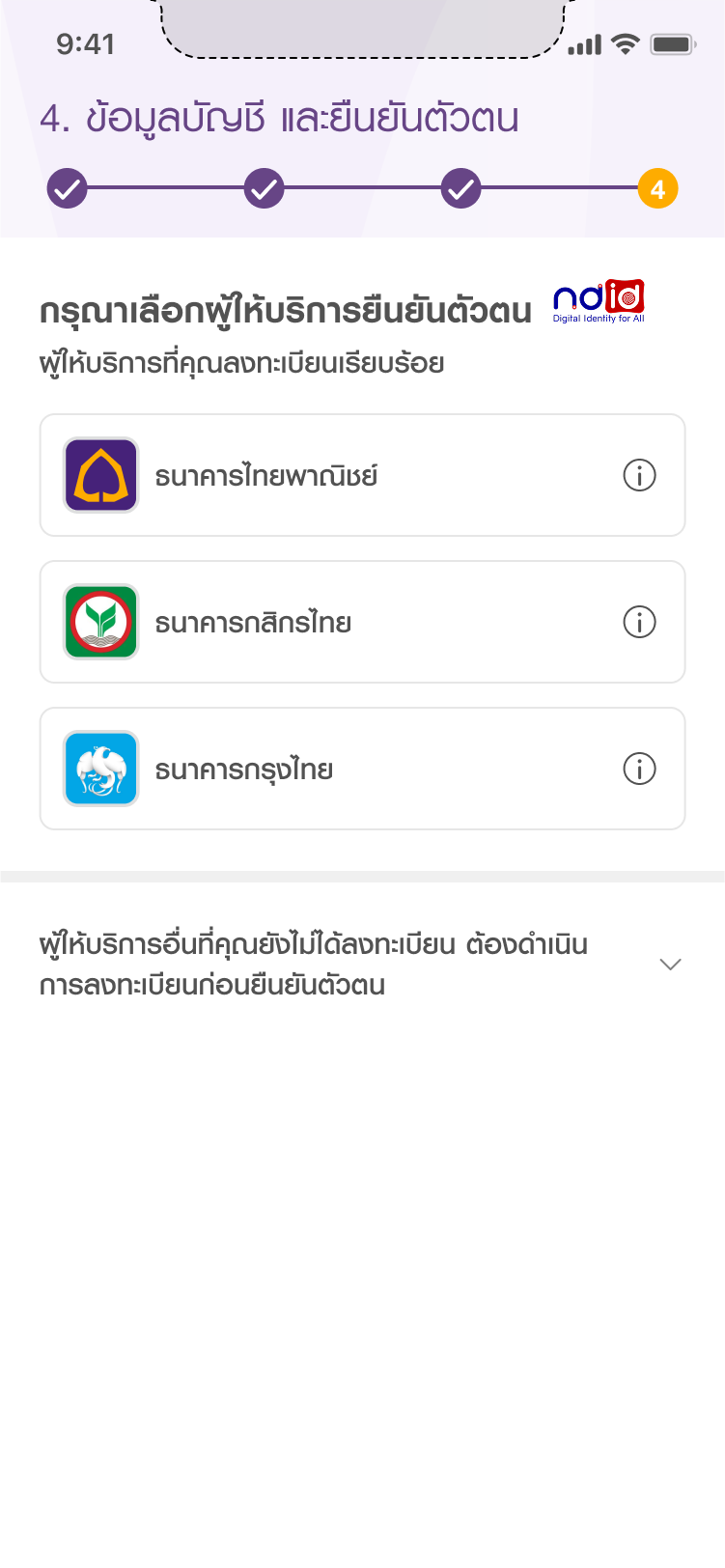Image resolution: width=725 pixels, height=1568 pixels.
Task: View info about ธนาคารกสิกรไทย
Action: pos(639,622)
